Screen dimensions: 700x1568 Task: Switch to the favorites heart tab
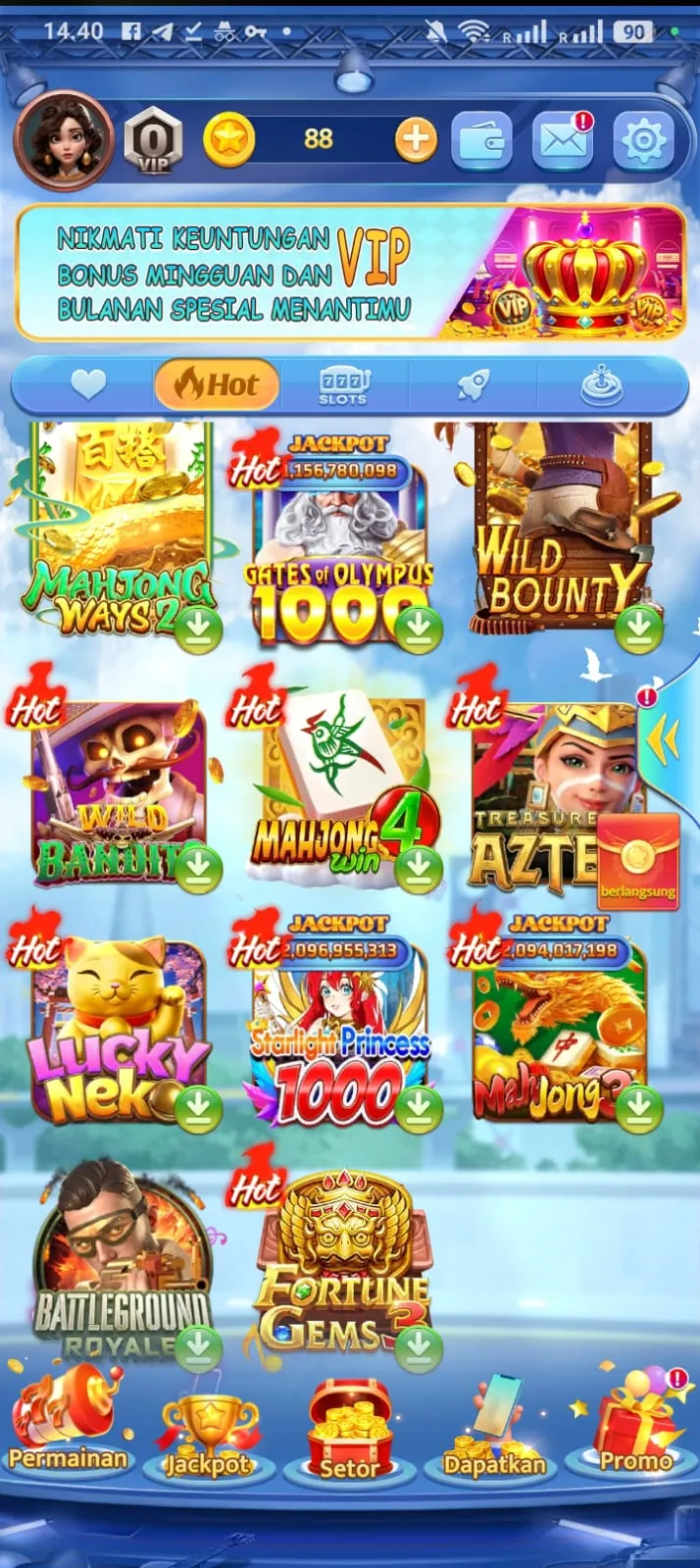87,384
